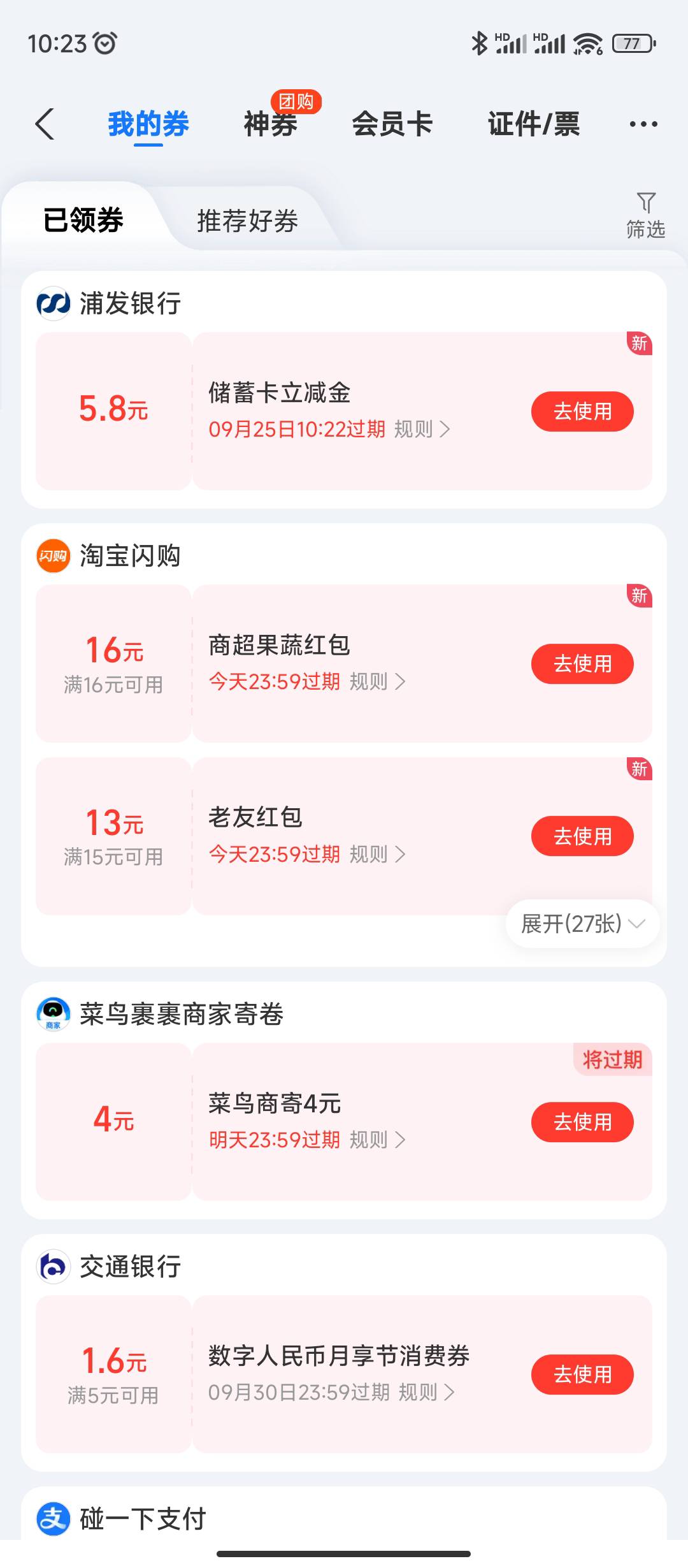The width and height of the screenshot is (688, 1568).
Task: Use the 菜鸟商寄4元 coupon
Action: click(582, 1122)
